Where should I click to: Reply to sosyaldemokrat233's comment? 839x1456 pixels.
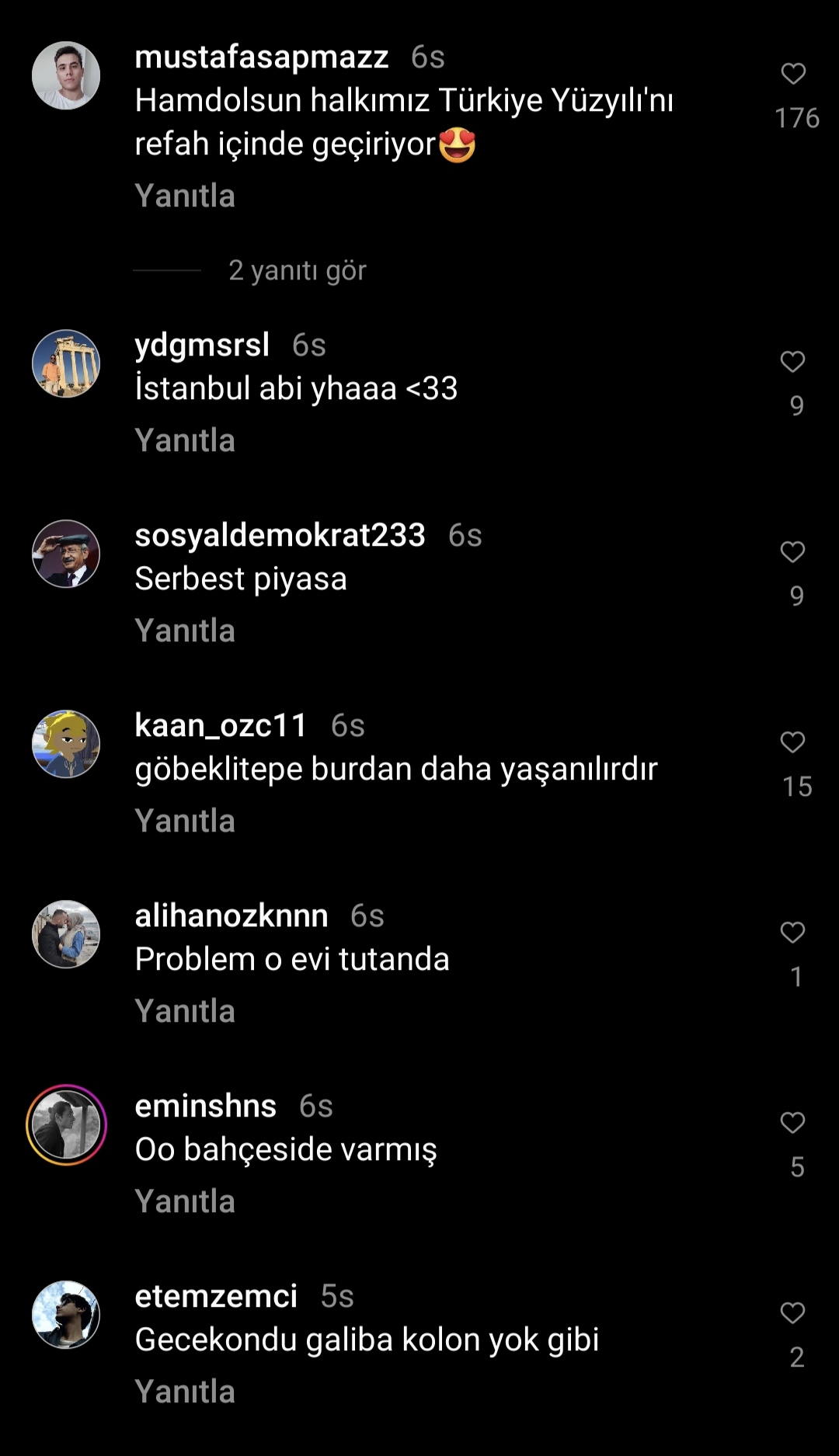tap(185, 631)
